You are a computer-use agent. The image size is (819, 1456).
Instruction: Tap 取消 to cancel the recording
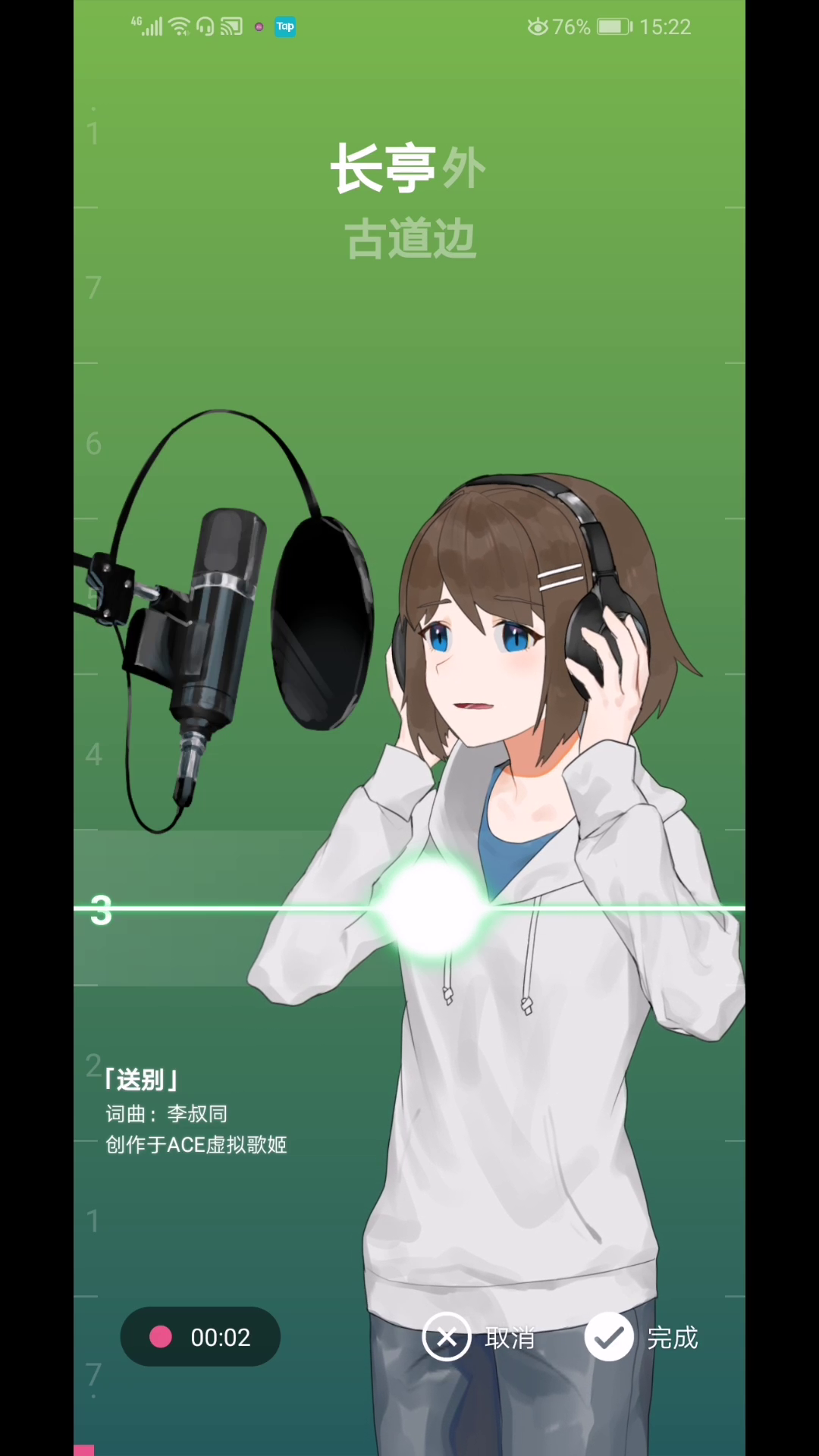click(x=479, y=1337)
